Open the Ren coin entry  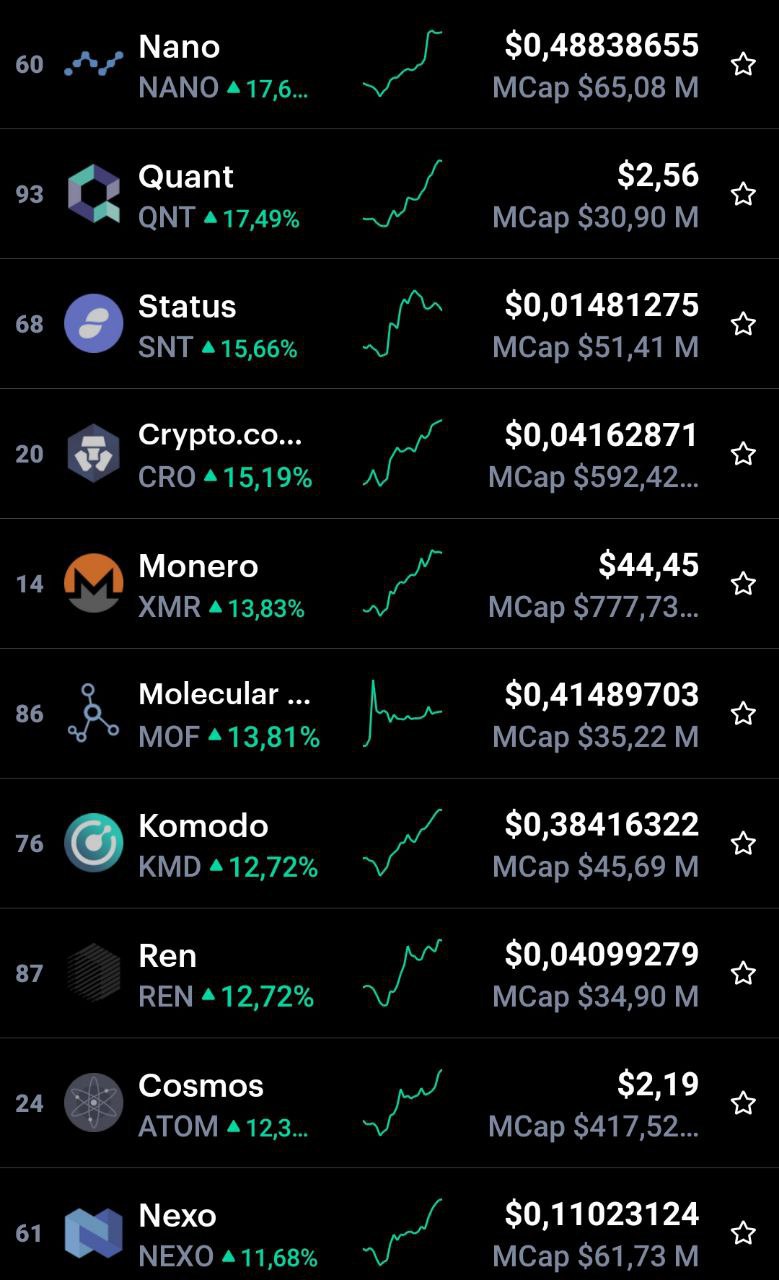tap(389, 974)
